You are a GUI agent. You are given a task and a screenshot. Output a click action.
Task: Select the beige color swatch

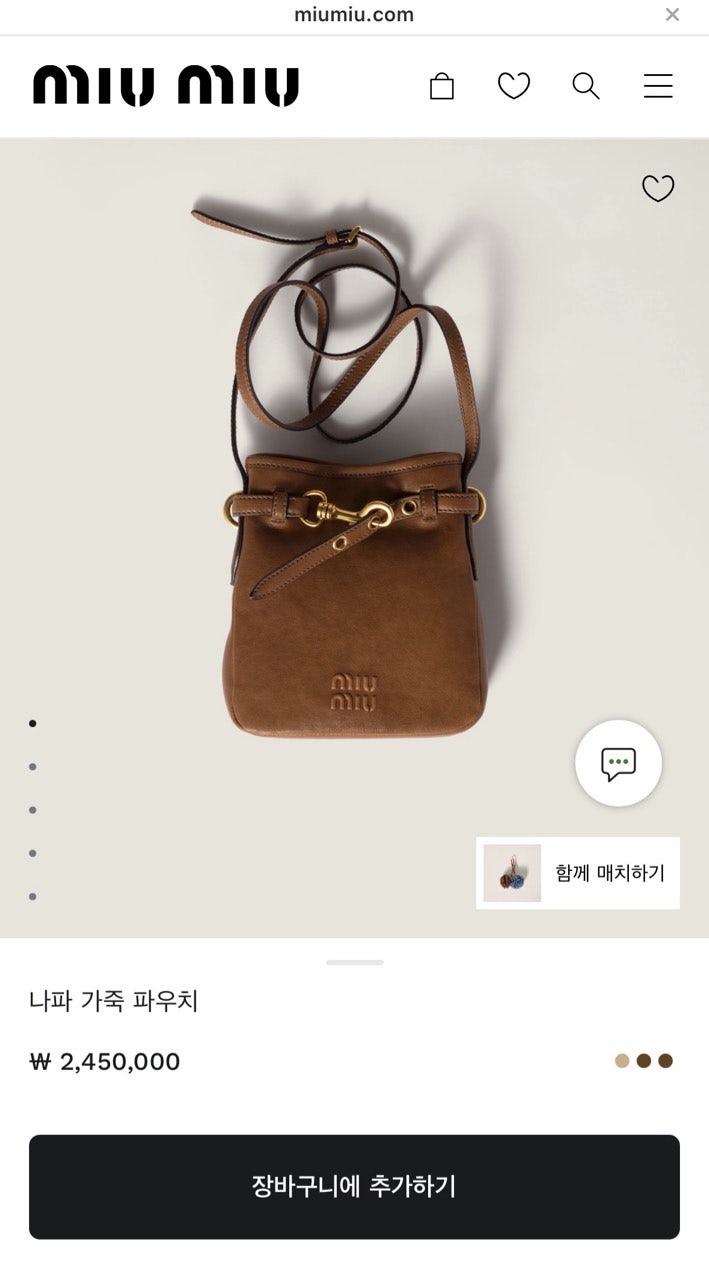(x=622, y=1061)
